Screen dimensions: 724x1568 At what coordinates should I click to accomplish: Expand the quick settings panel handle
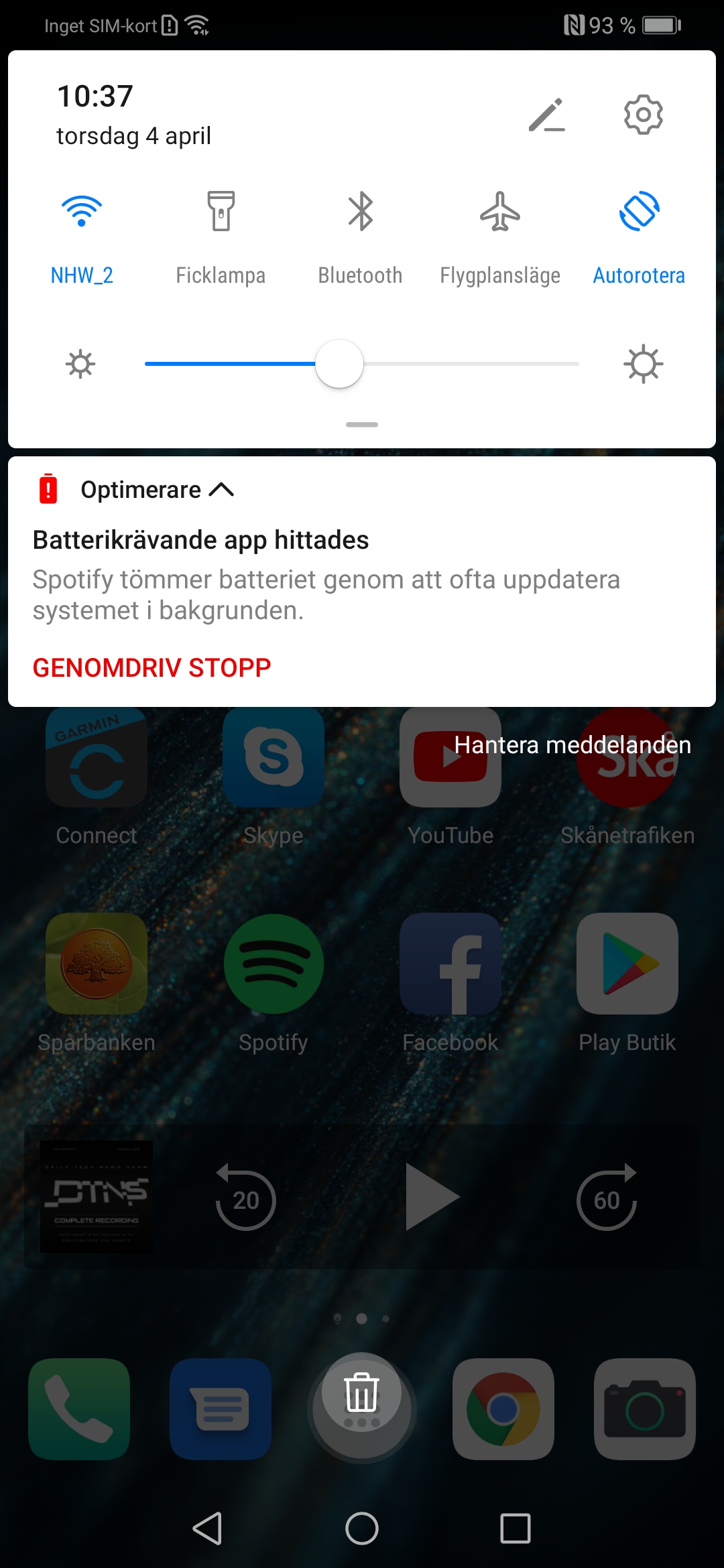click(362, 425)
